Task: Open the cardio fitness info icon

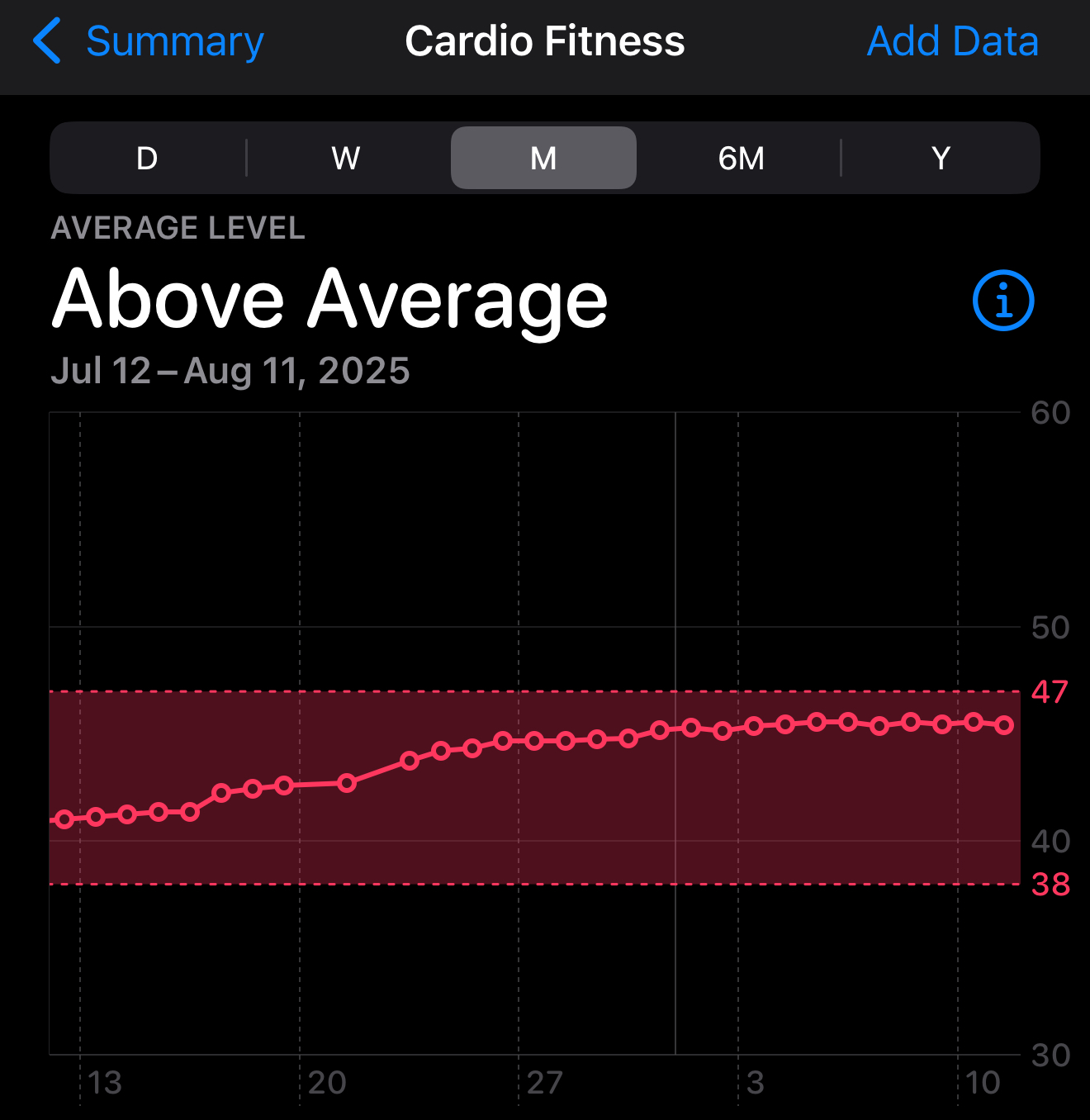Action: 1002,301
